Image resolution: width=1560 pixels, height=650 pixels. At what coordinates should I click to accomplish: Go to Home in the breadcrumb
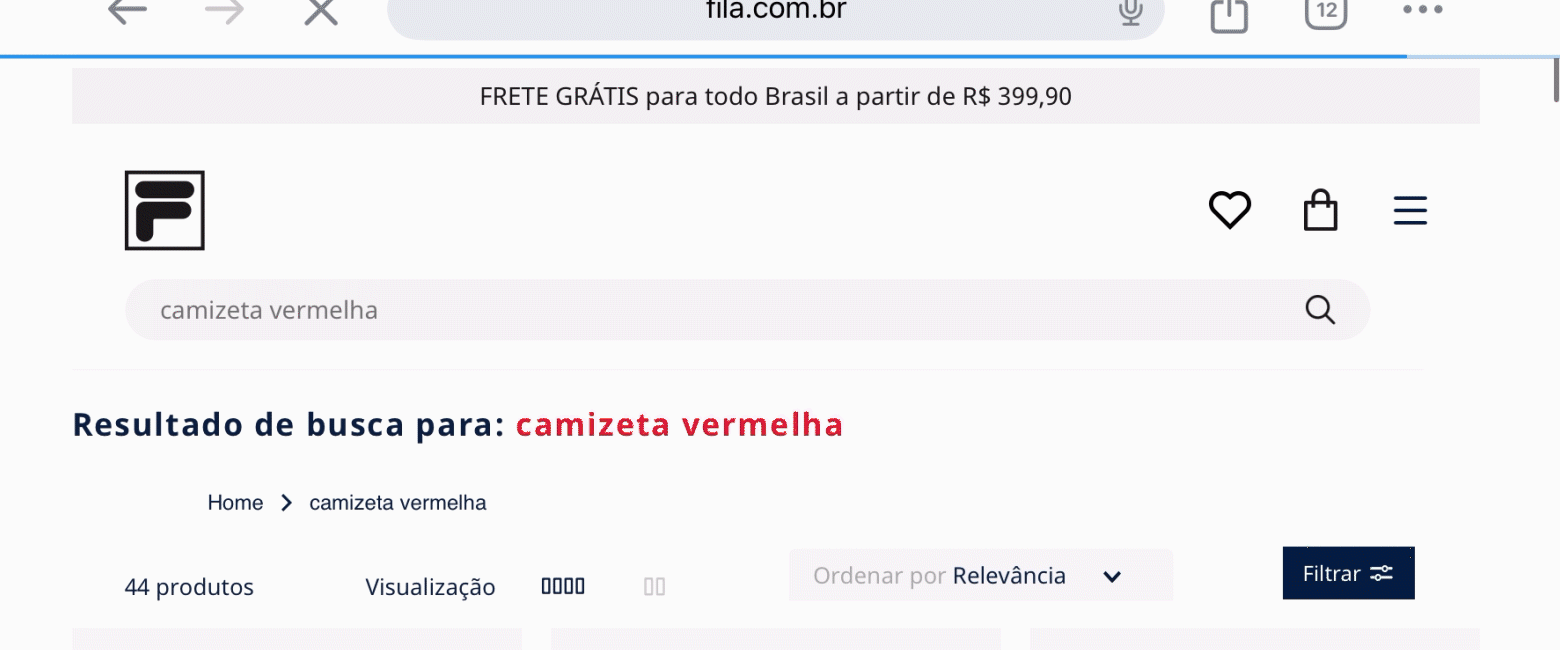(235, 503)
